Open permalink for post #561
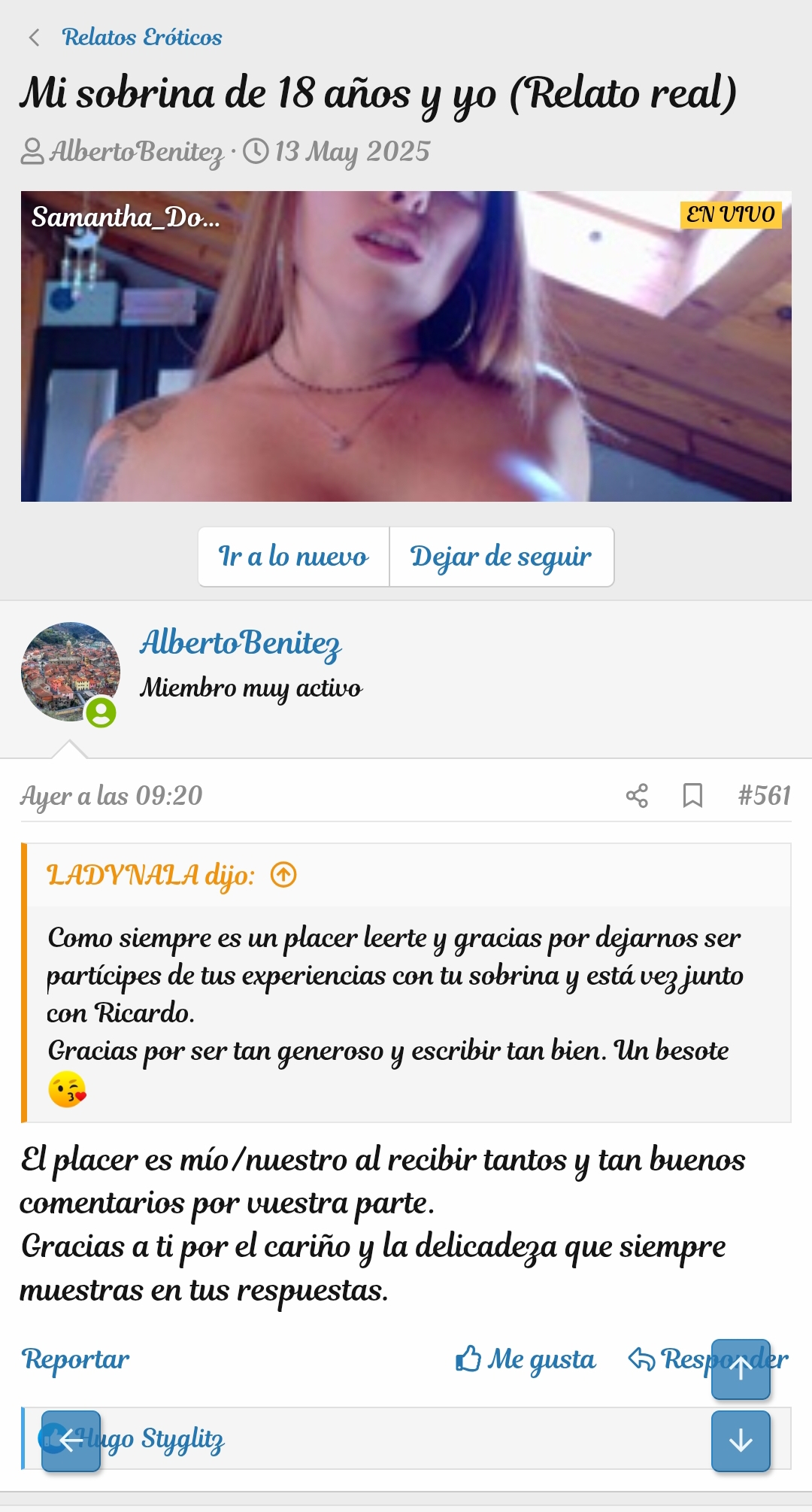The image size is (812, 1512). [764, 796]
